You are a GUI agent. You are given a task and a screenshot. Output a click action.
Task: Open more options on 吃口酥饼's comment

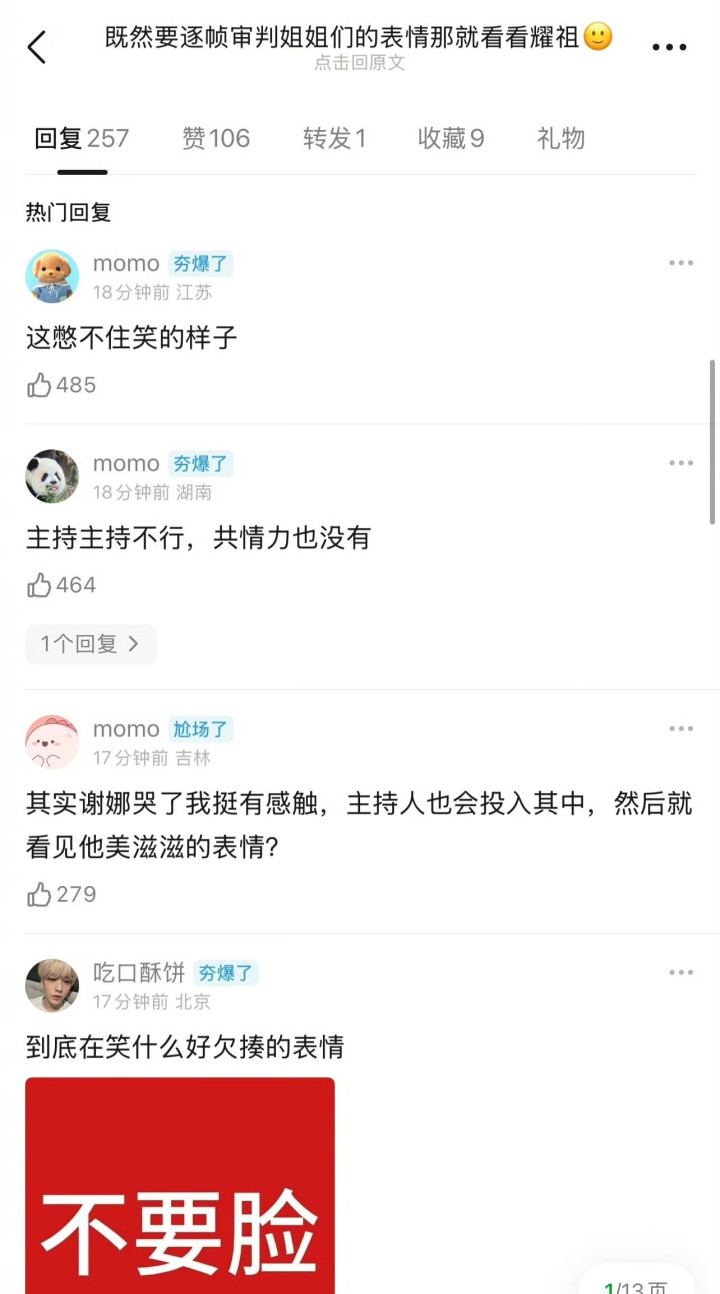click(x=681, y=973)
